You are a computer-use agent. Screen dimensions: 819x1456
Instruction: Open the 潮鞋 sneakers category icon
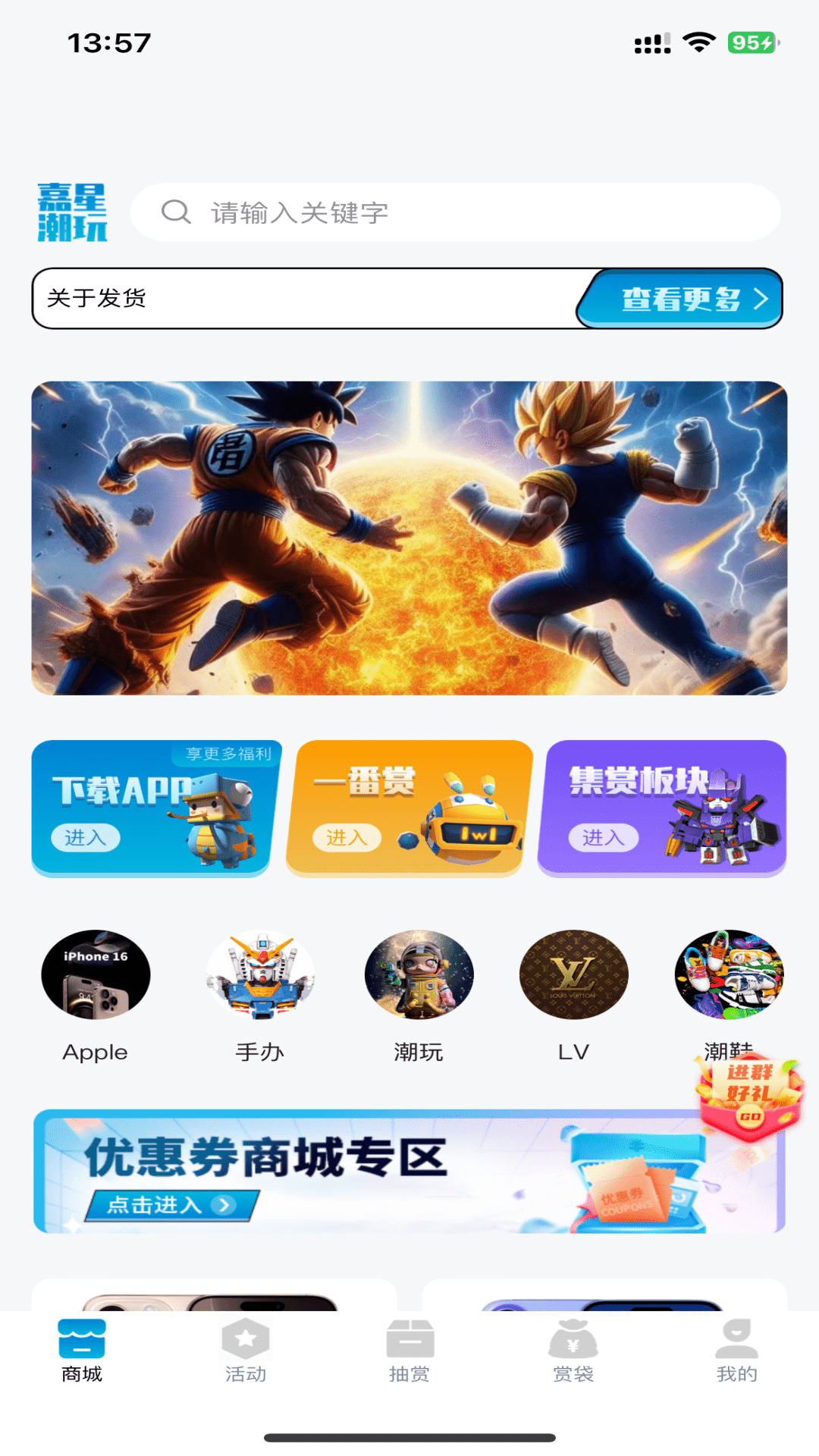[729, 975]
